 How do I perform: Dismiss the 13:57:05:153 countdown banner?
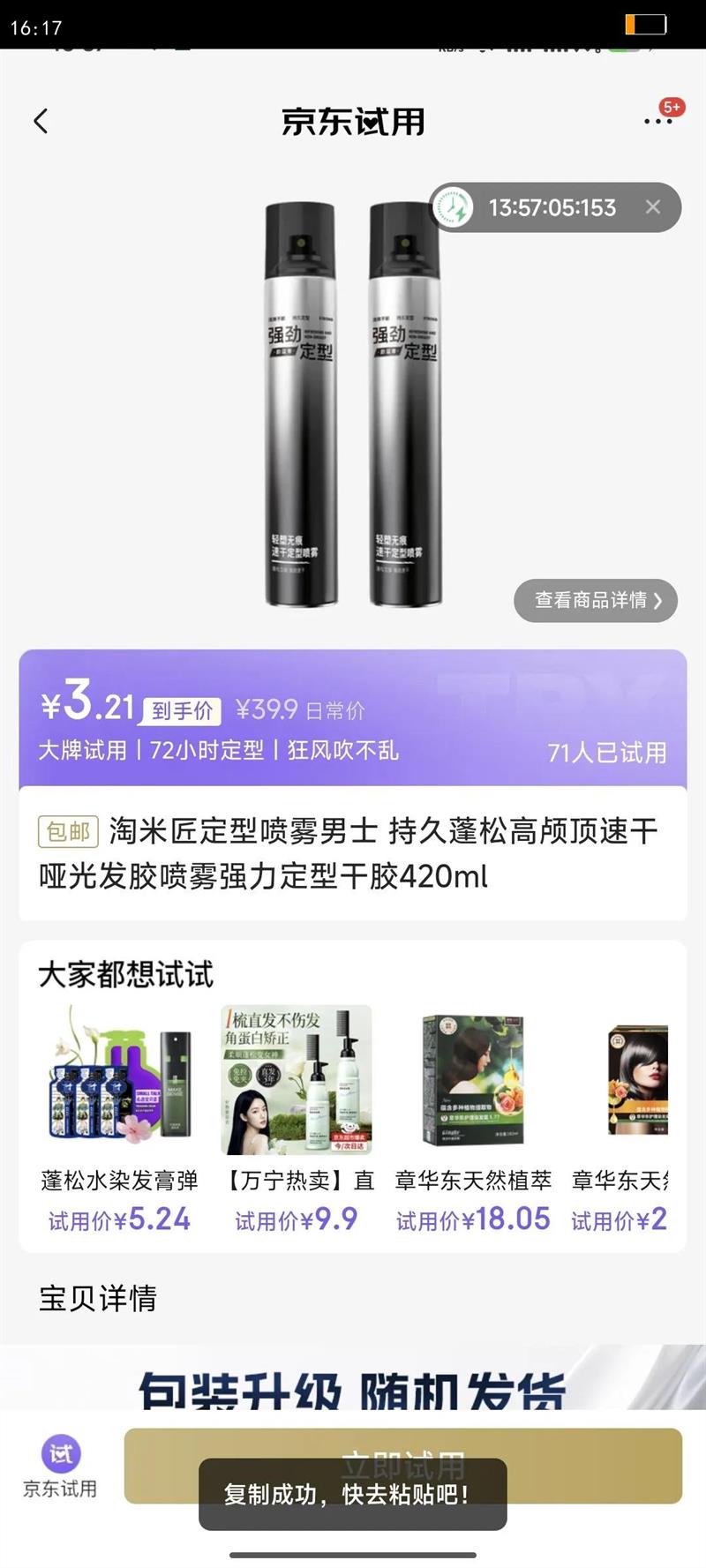tap(653, 207)
